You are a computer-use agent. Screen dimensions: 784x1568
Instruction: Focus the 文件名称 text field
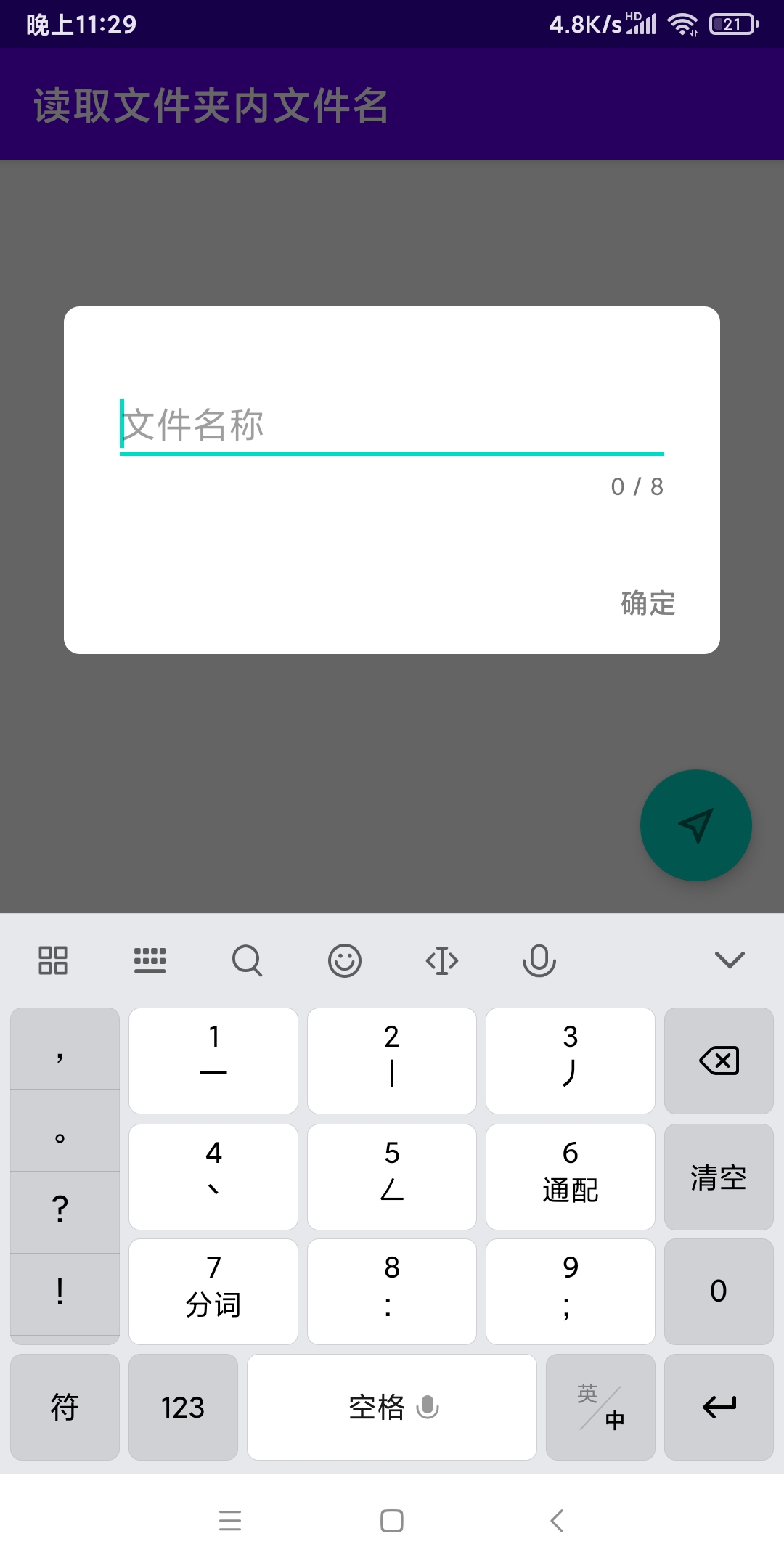392,425
